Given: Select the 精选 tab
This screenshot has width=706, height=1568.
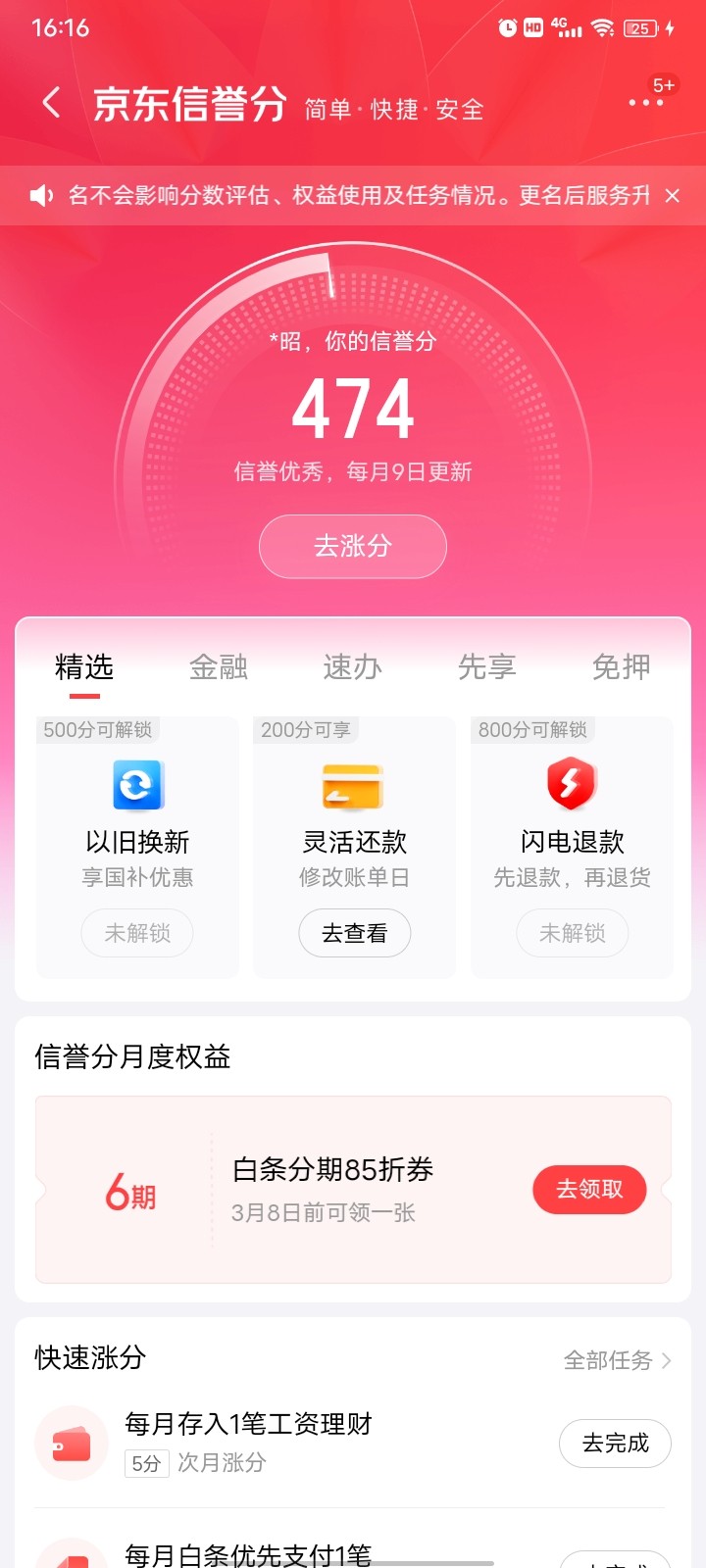Looking at the screenshot, I should click(x=84, y=667).
